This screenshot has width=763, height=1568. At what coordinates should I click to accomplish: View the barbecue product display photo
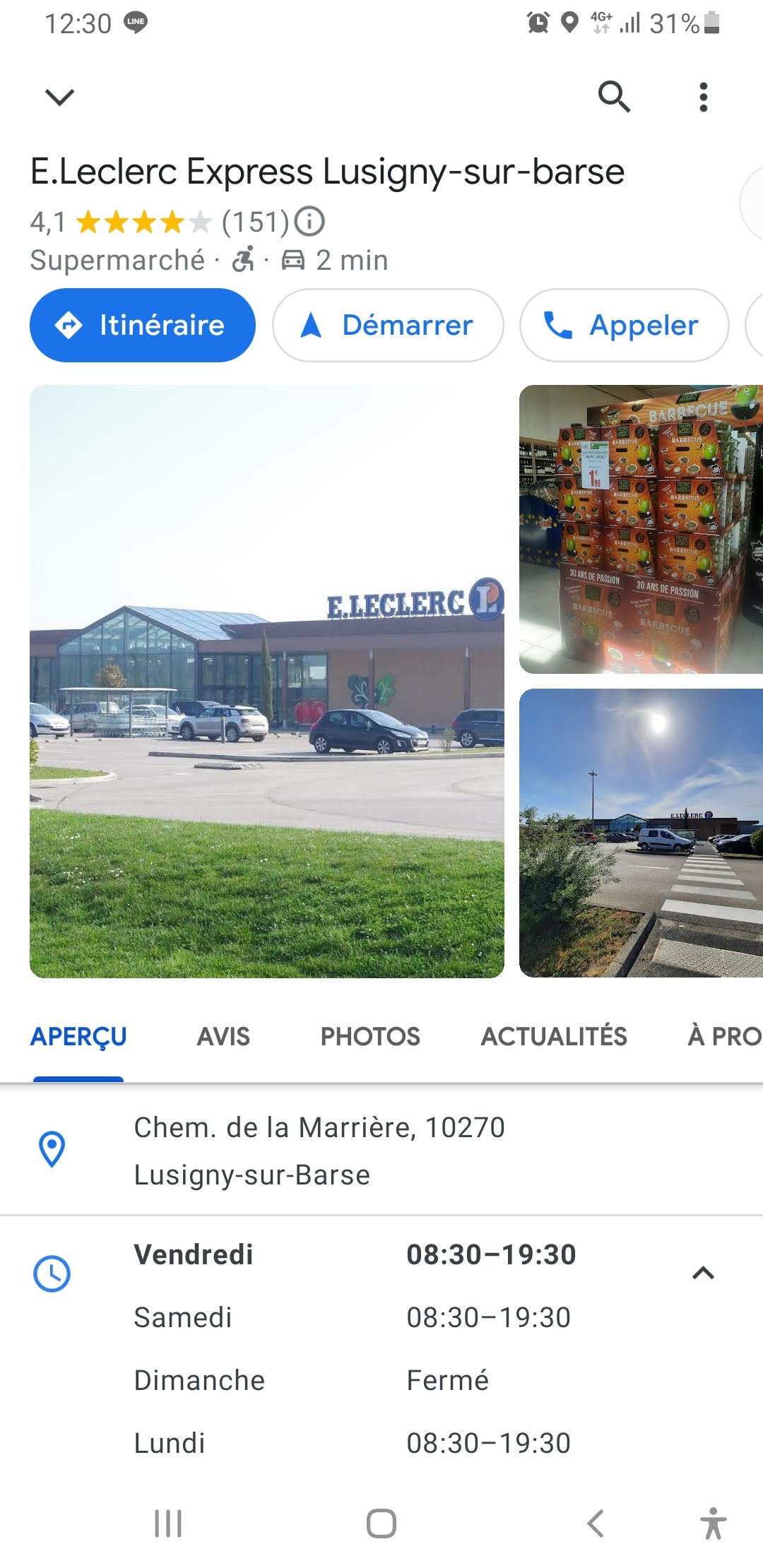click(x=641, y=529)
